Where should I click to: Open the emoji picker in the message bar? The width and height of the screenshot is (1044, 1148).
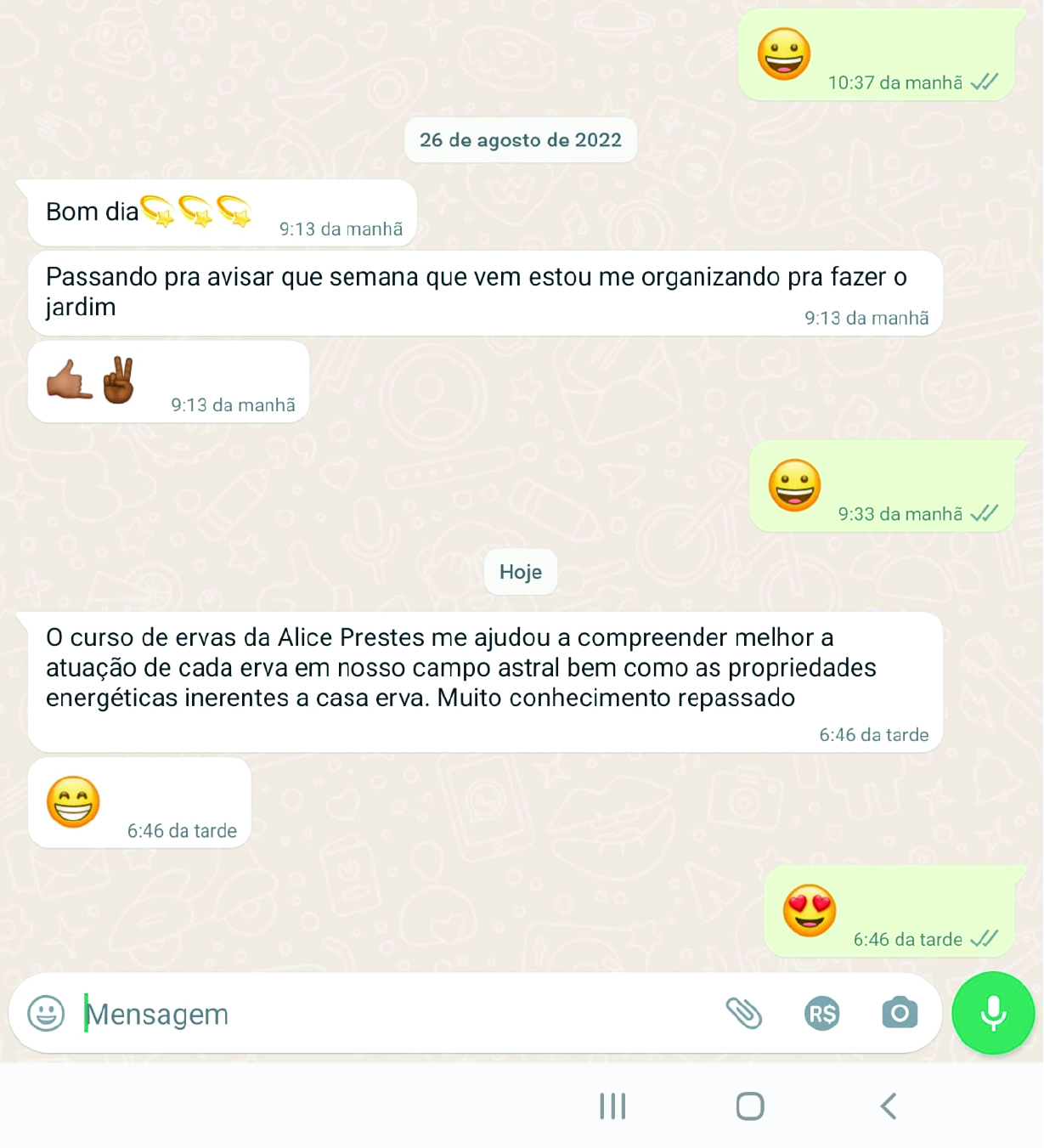[47, 1014]
